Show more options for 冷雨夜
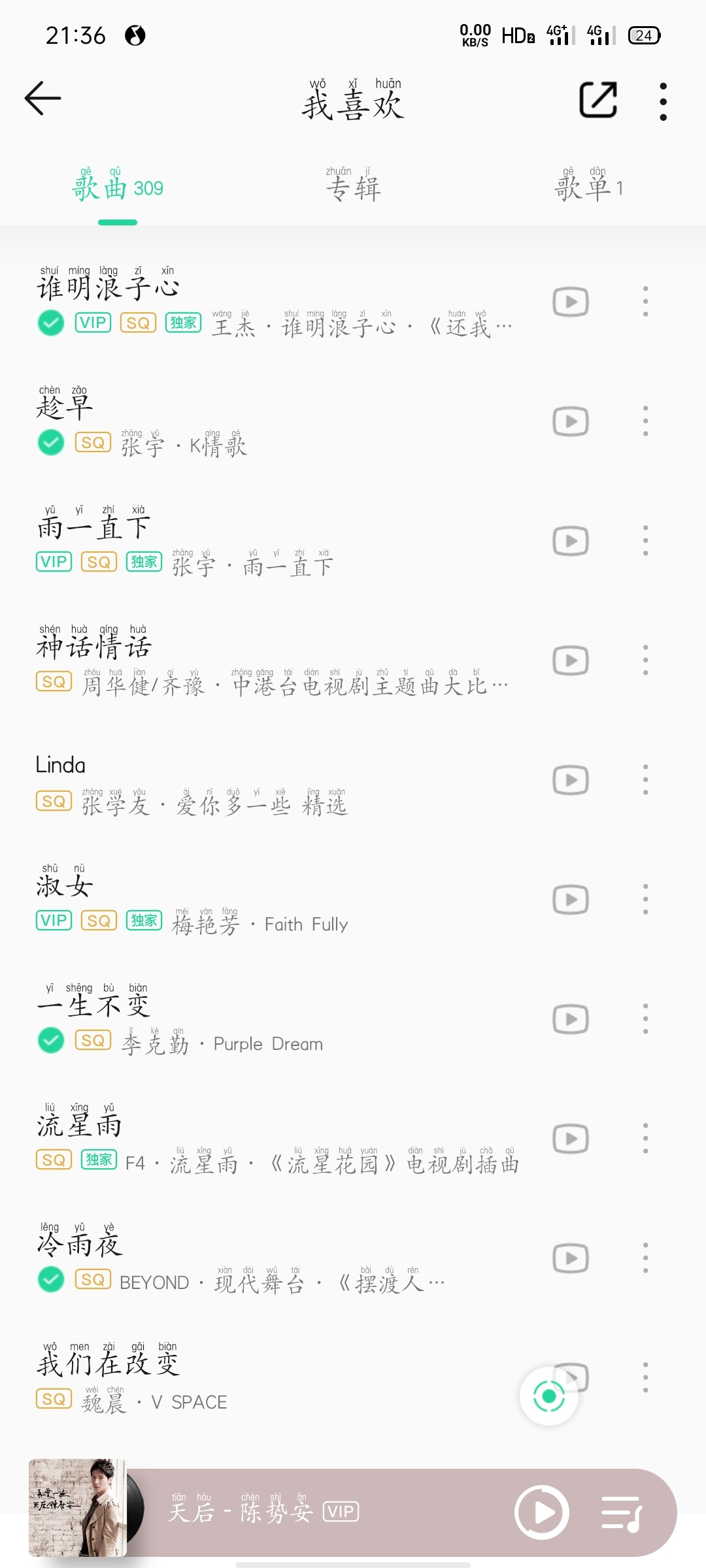The height and width of the screenshot is (1568, 706). [x=645, y=1258]
